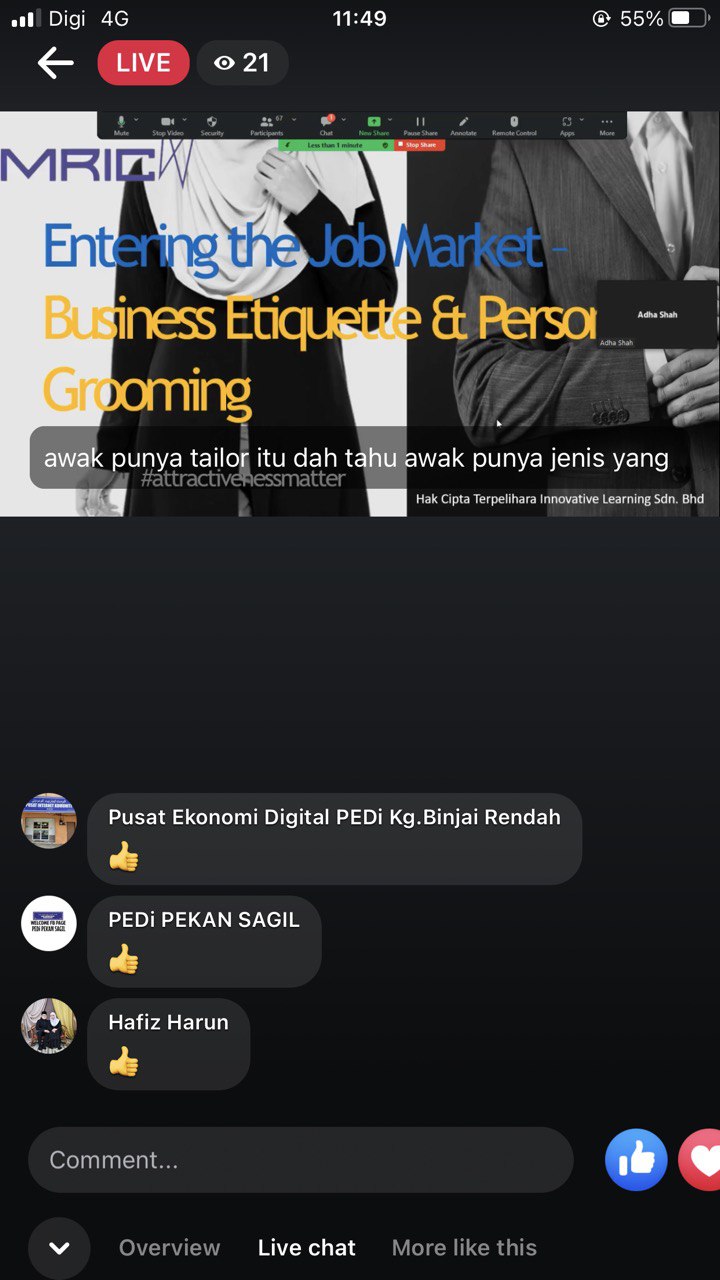This screenshot has height=1280, width=720.
Task: View Pusat Ekonomi Digital PEDi Kg.Binjai Rendah profile
Action: (x=49, y=821)
